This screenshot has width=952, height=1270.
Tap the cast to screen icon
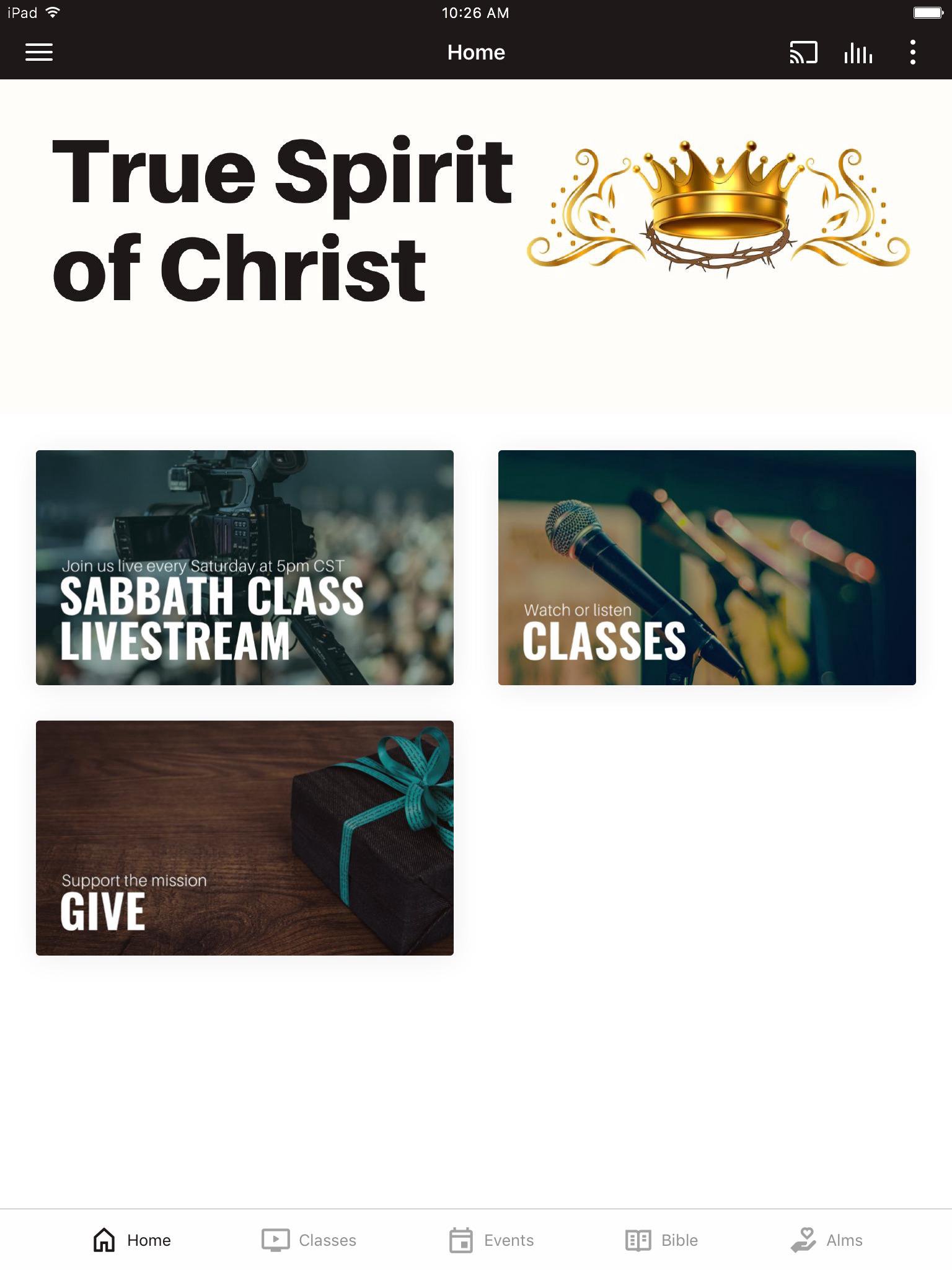click(x=803, y=53)
